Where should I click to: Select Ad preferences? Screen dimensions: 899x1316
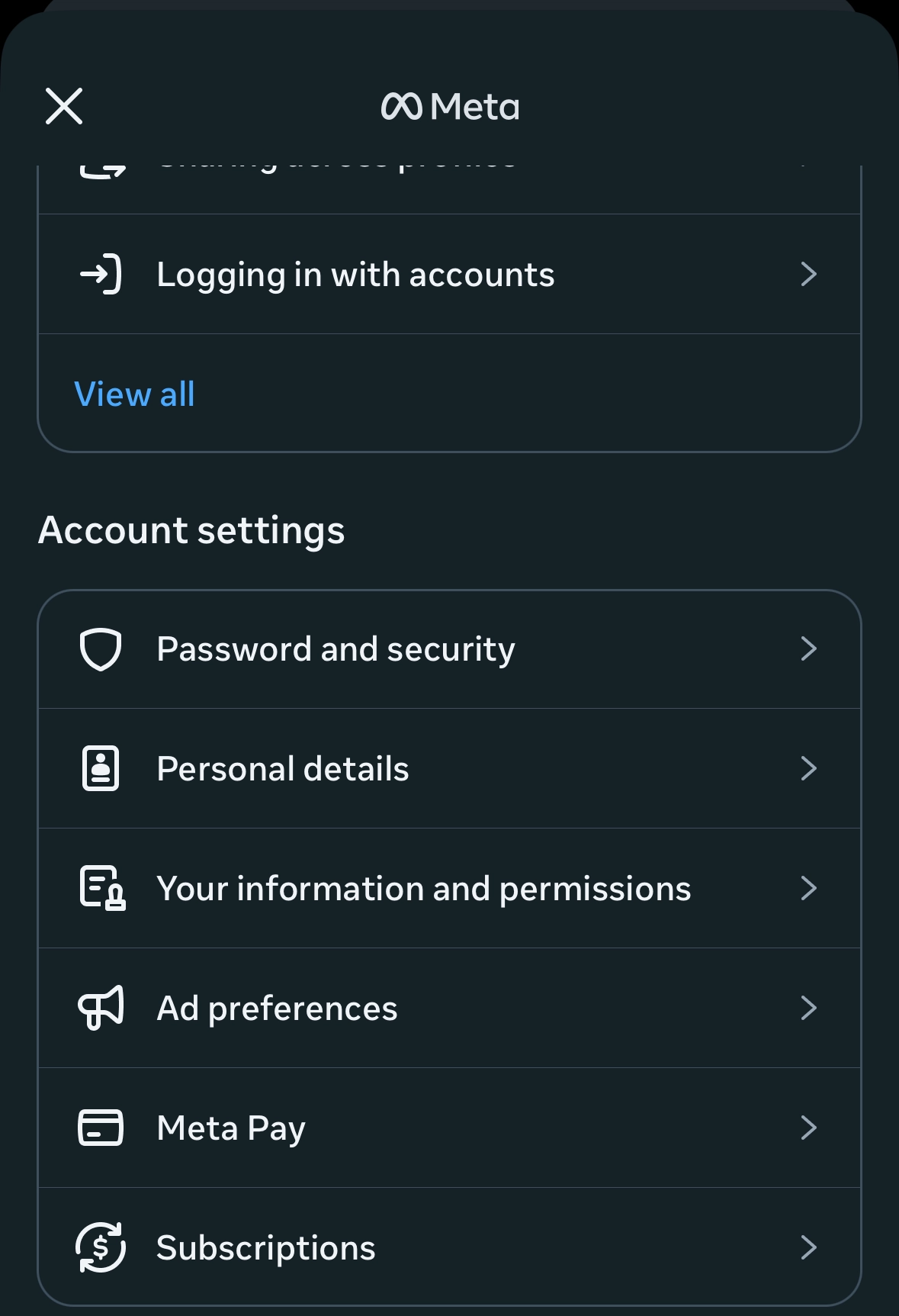(x=448, y=1009)
